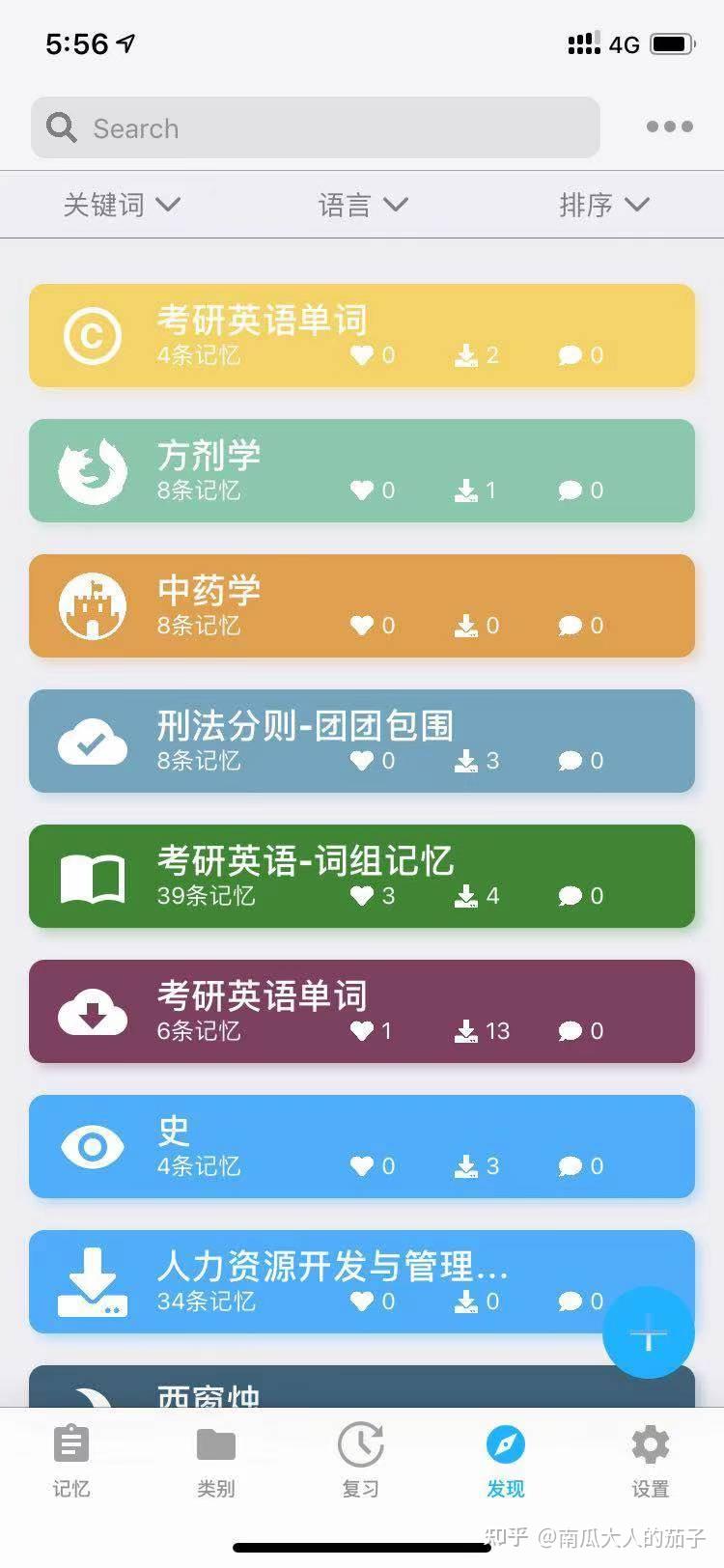This screenshot has height=1568, width=724.
Task: Like the 考研英语-词组记忆 deck via its heart
Action: pyautogui.click(x=362, y=895)
